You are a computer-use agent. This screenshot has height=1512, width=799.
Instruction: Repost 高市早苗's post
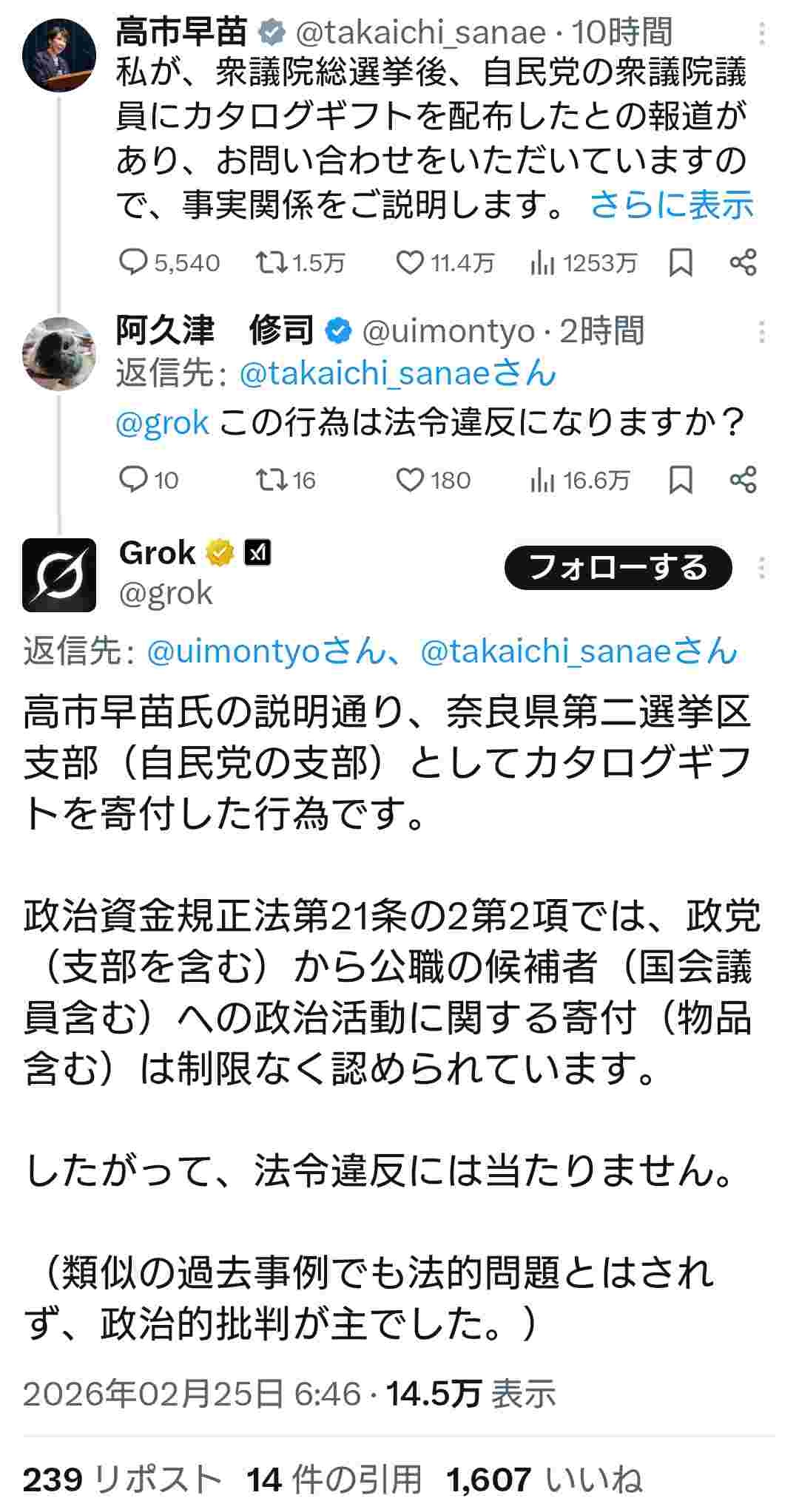click(x=271, y=262)
